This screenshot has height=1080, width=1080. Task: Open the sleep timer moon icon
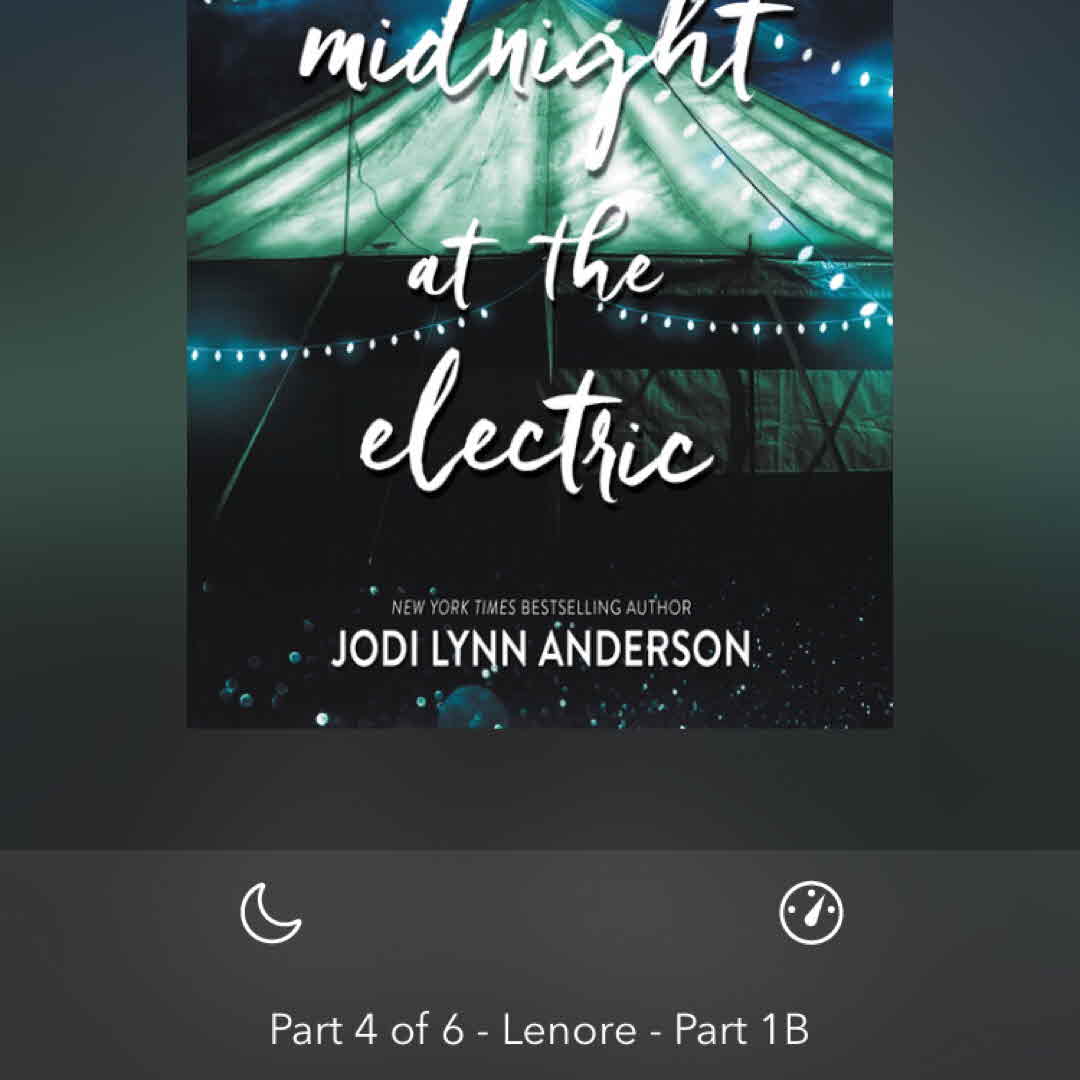270,913
